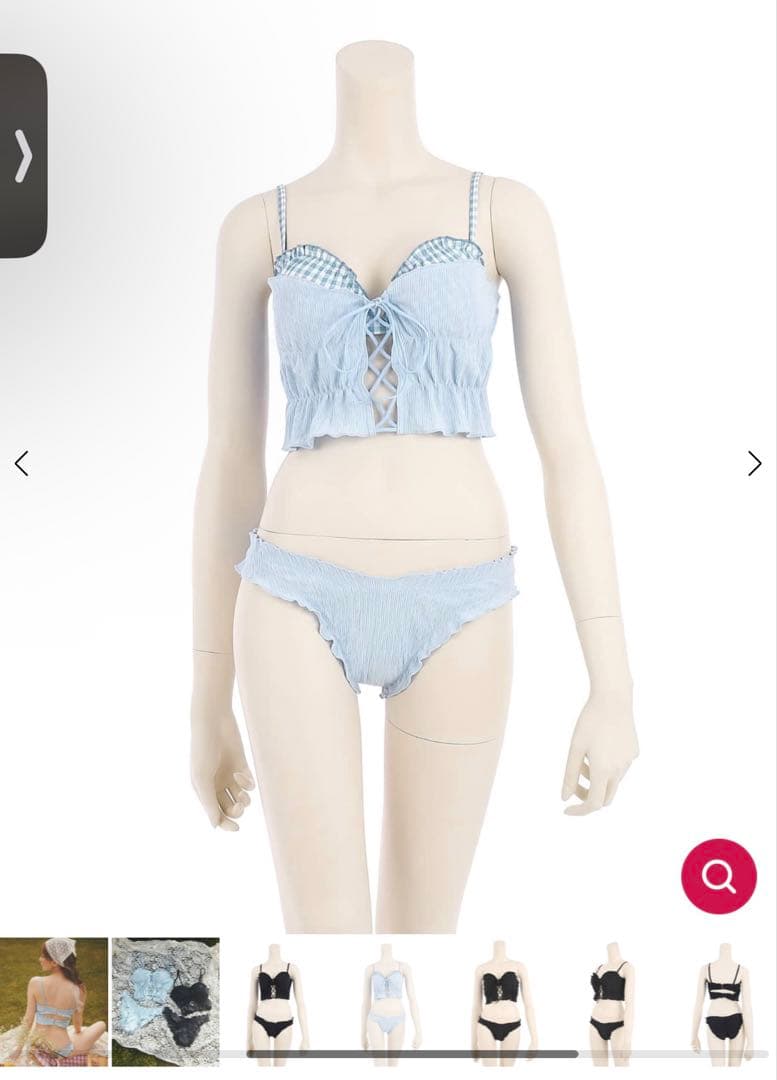Select the lace flat-lay thumbnail
Viewport: 777px width, 1080px height.
tap(163, 990)
